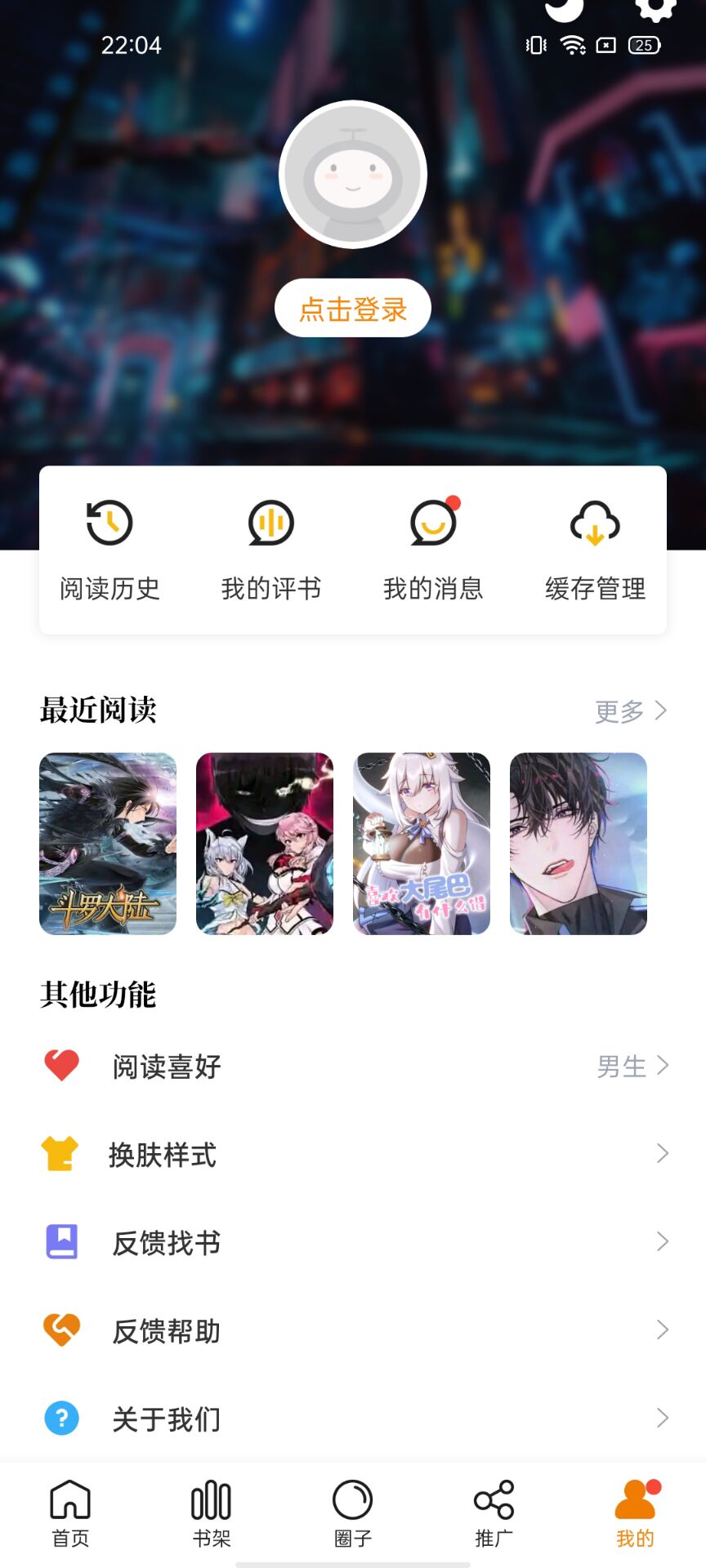Switch to the 推广 promotion tab
The width and height of the screenshot is (706, 1568).
(494, 1513)
